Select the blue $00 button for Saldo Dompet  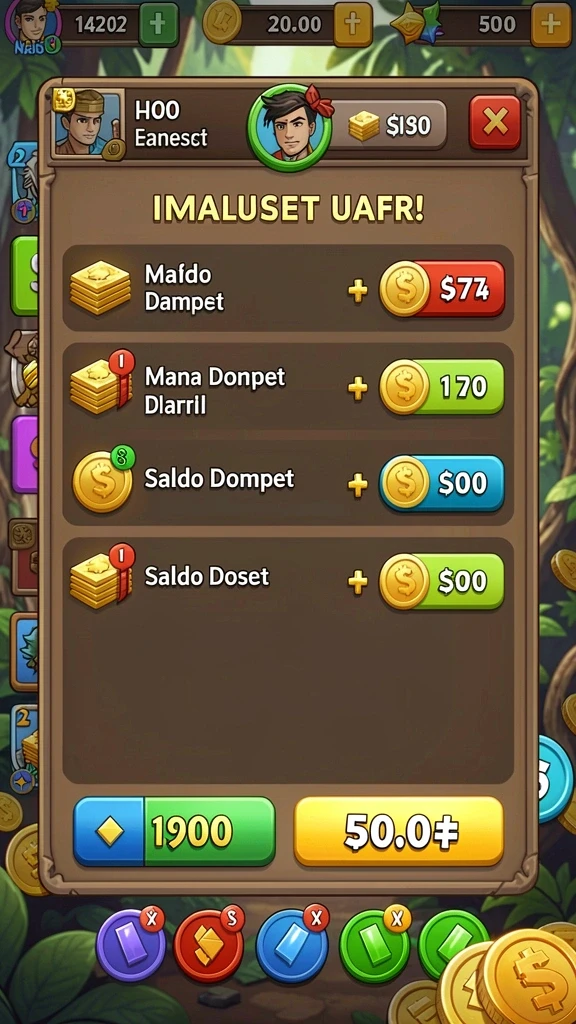tap(441, 483)
